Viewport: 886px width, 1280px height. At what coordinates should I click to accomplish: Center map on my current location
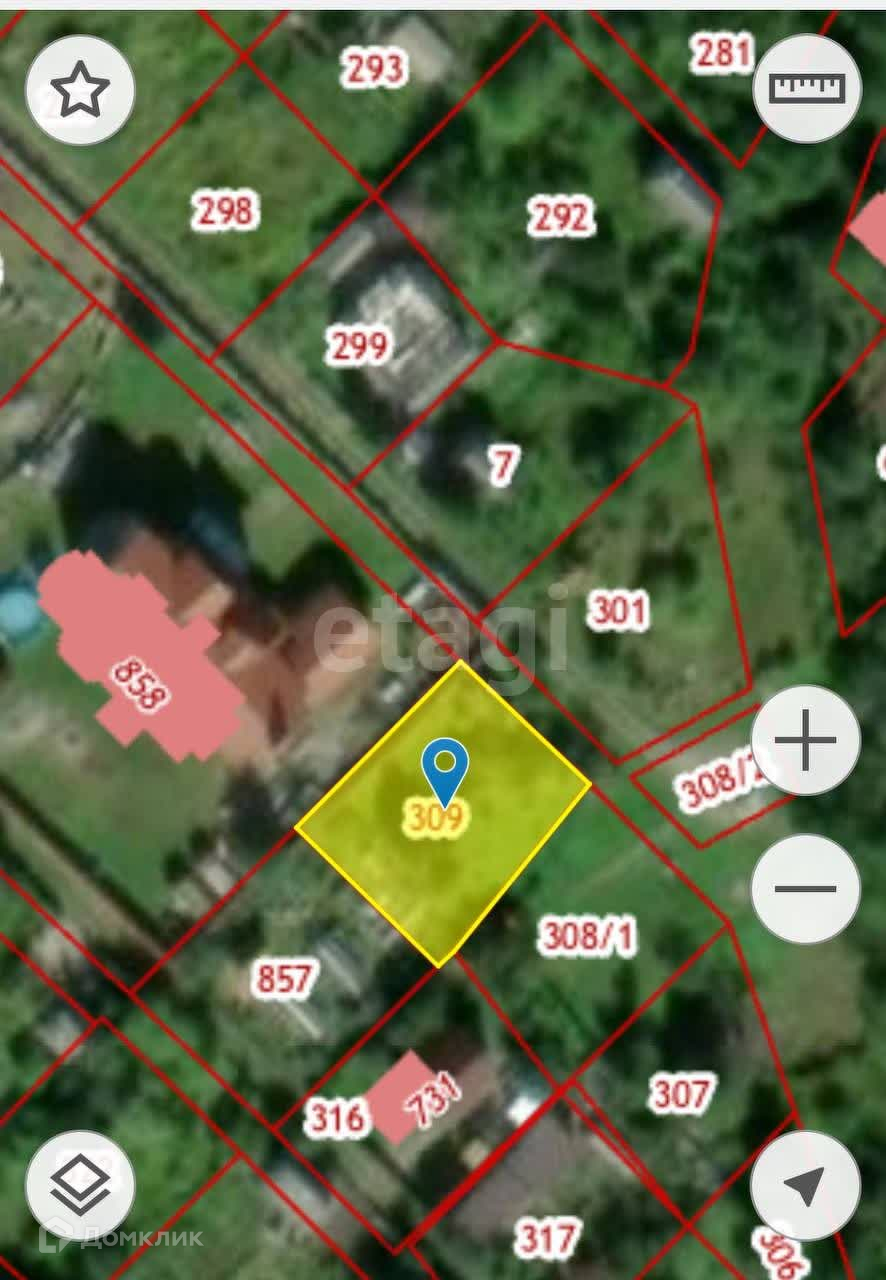tap(805, 1185)
